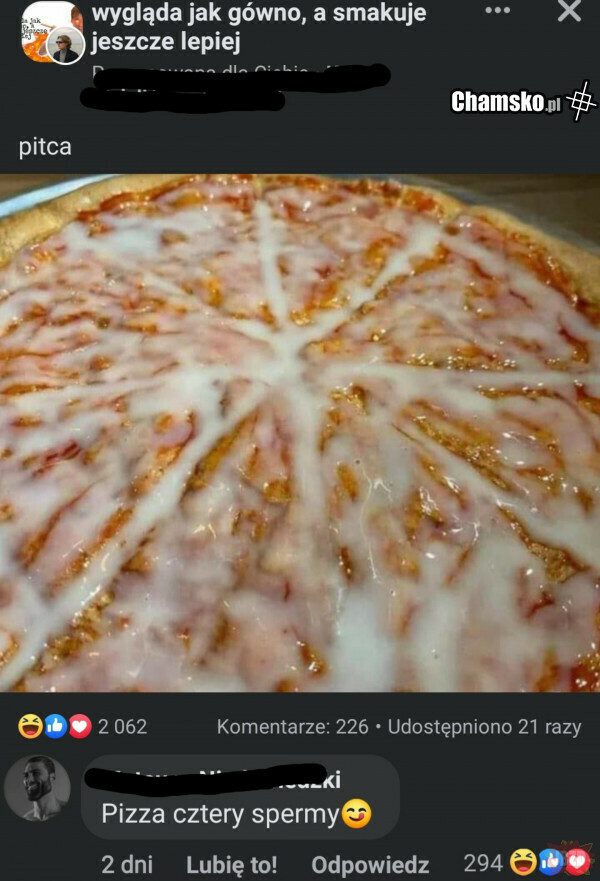
Task: Open the post's three-dot overflow menu
Action: pos(497,11)
